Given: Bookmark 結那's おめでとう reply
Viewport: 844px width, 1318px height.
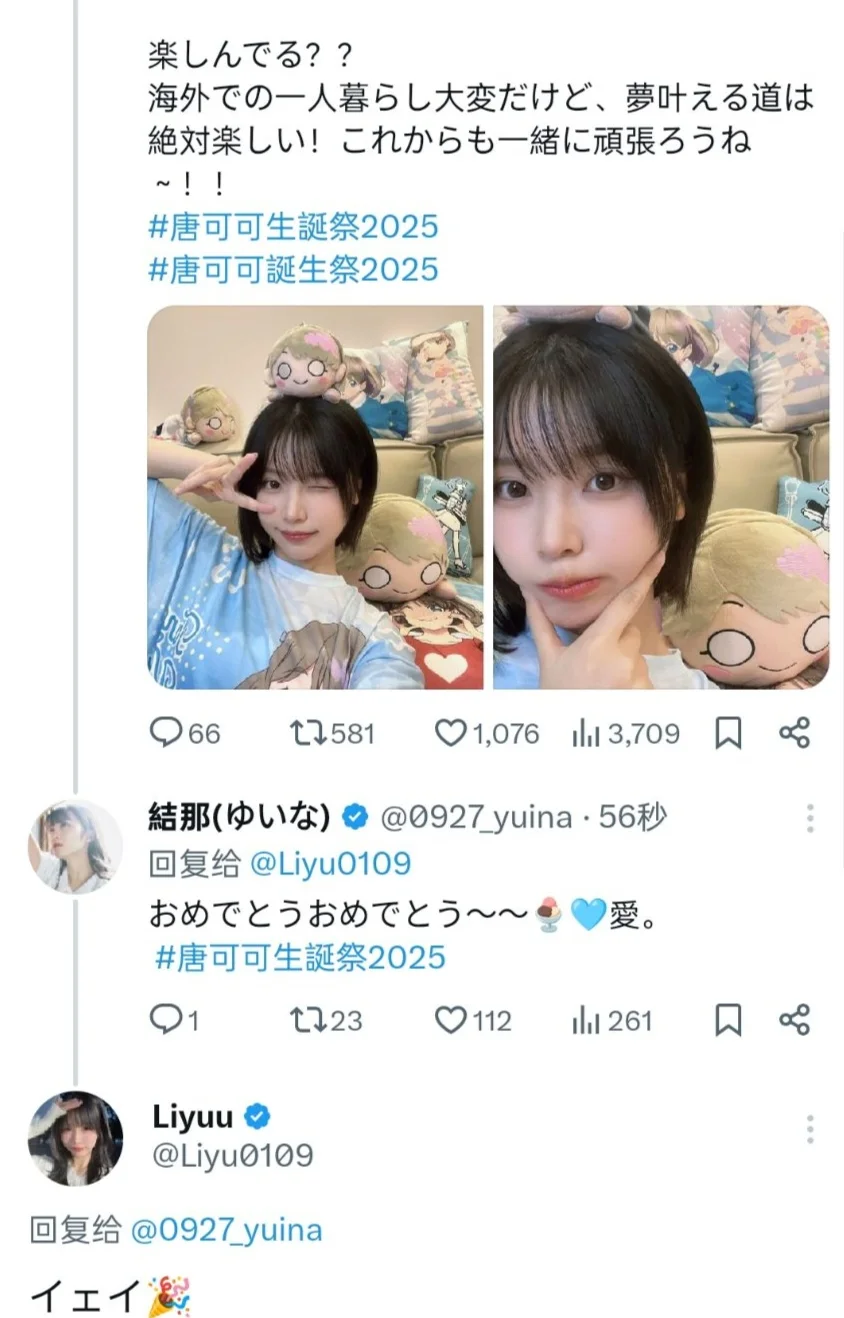Looking at the screenshot, I should pyautogui.click(x=729, y=1020).
